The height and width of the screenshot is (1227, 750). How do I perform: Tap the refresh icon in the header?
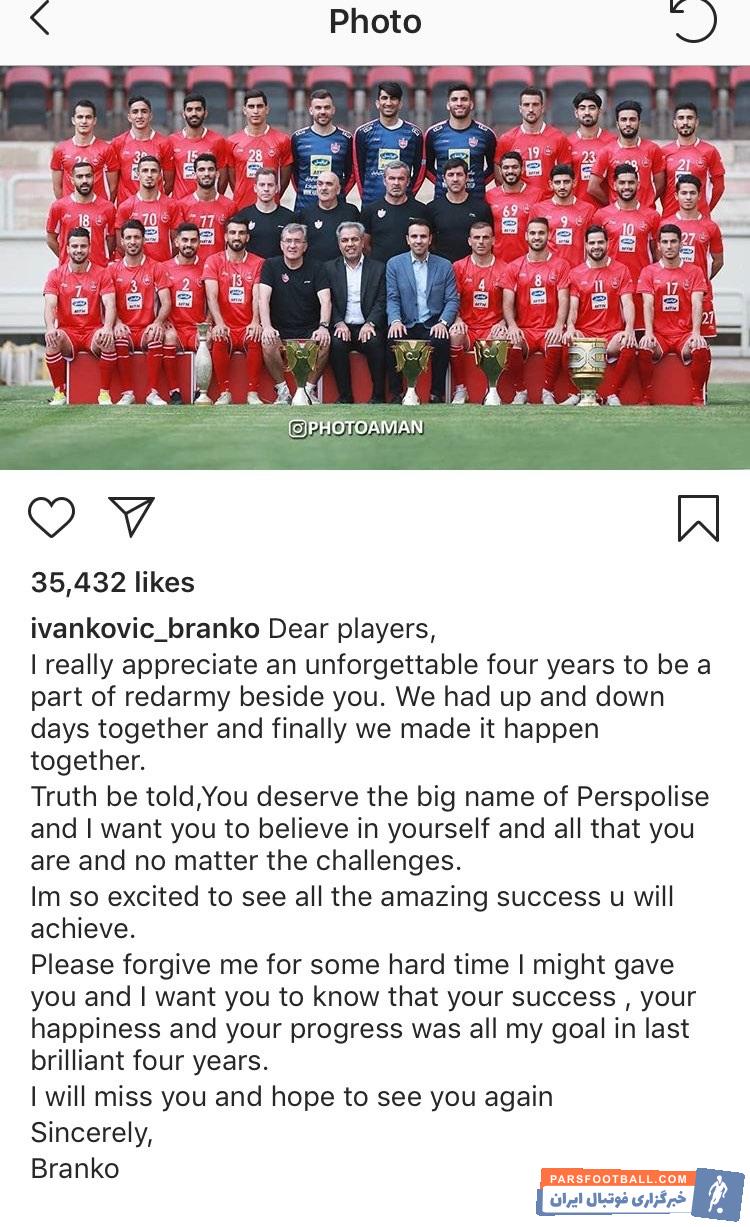pos(693,20)
